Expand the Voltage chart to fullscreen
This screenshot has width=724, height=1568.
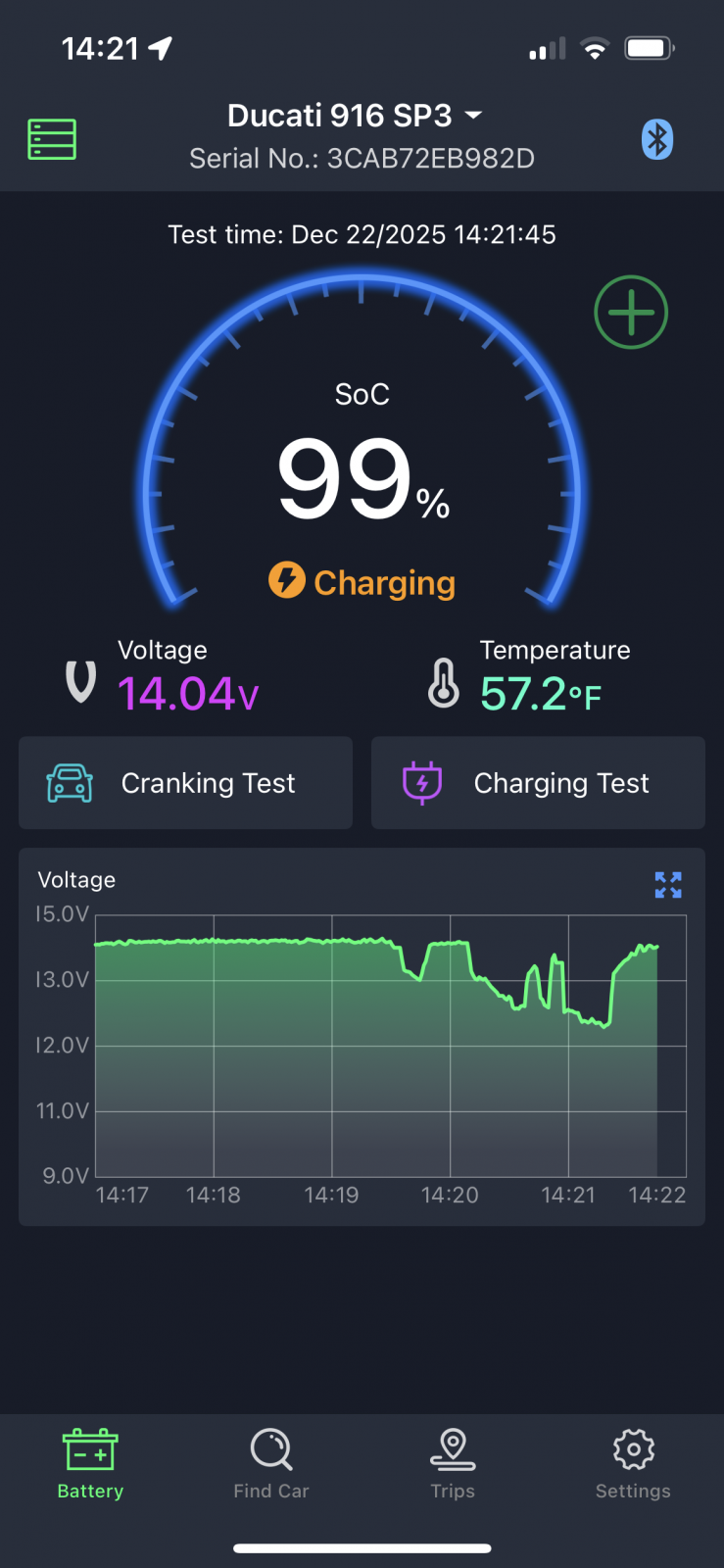coord(668,885)
